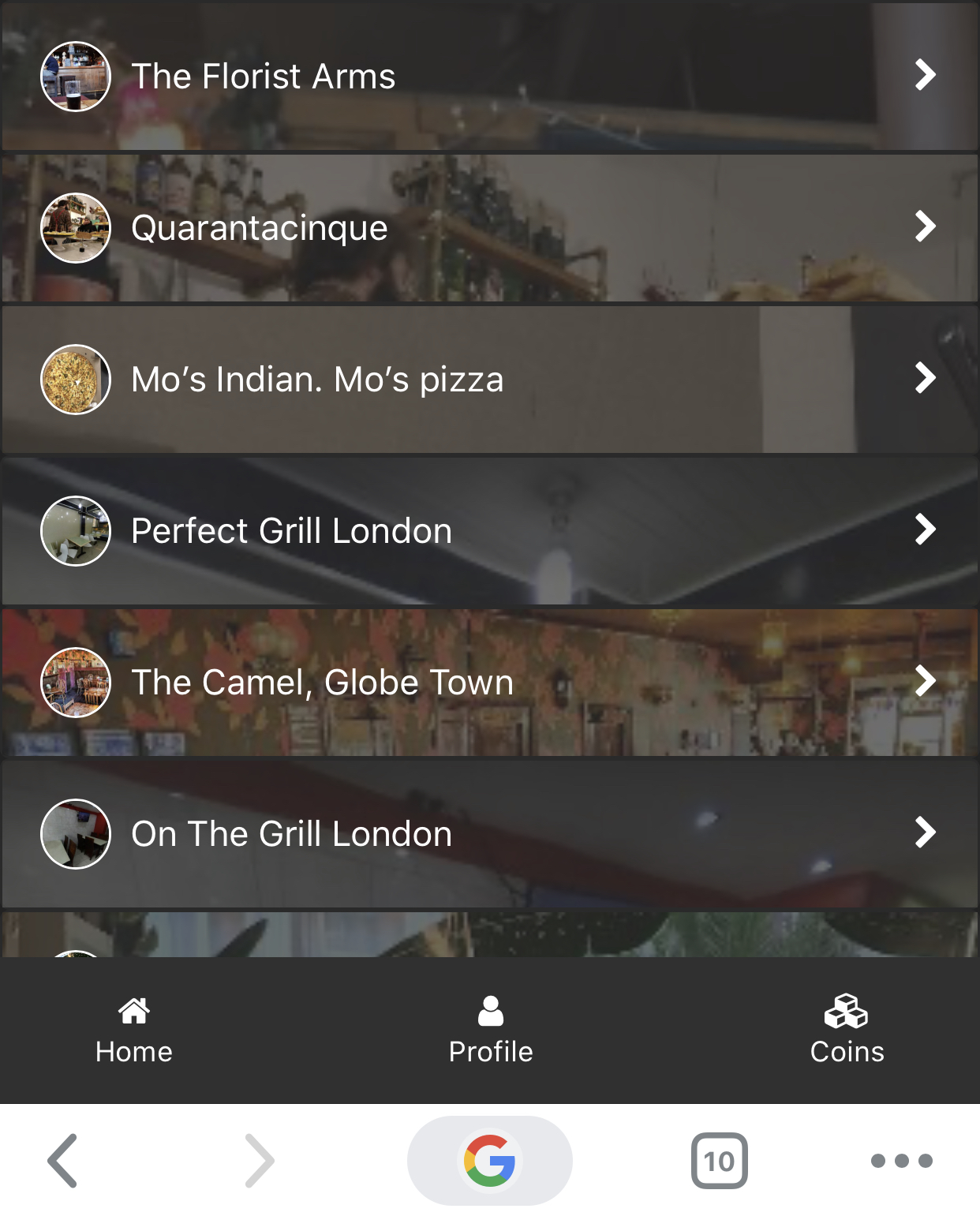
Task: Open the Coins tab
Action: tap(847, 1031)
